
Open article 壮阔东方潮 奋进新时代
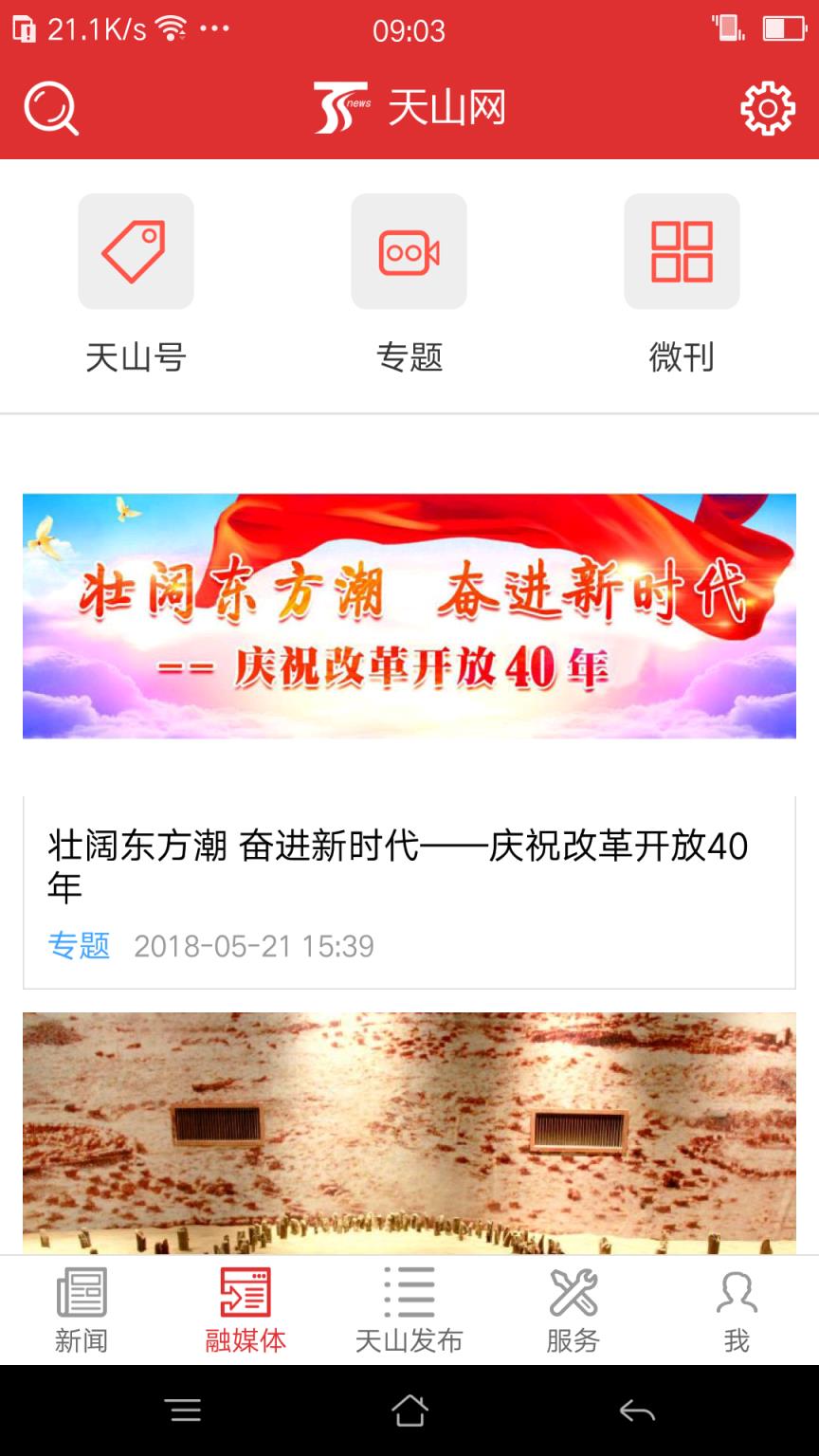point(398,864)
